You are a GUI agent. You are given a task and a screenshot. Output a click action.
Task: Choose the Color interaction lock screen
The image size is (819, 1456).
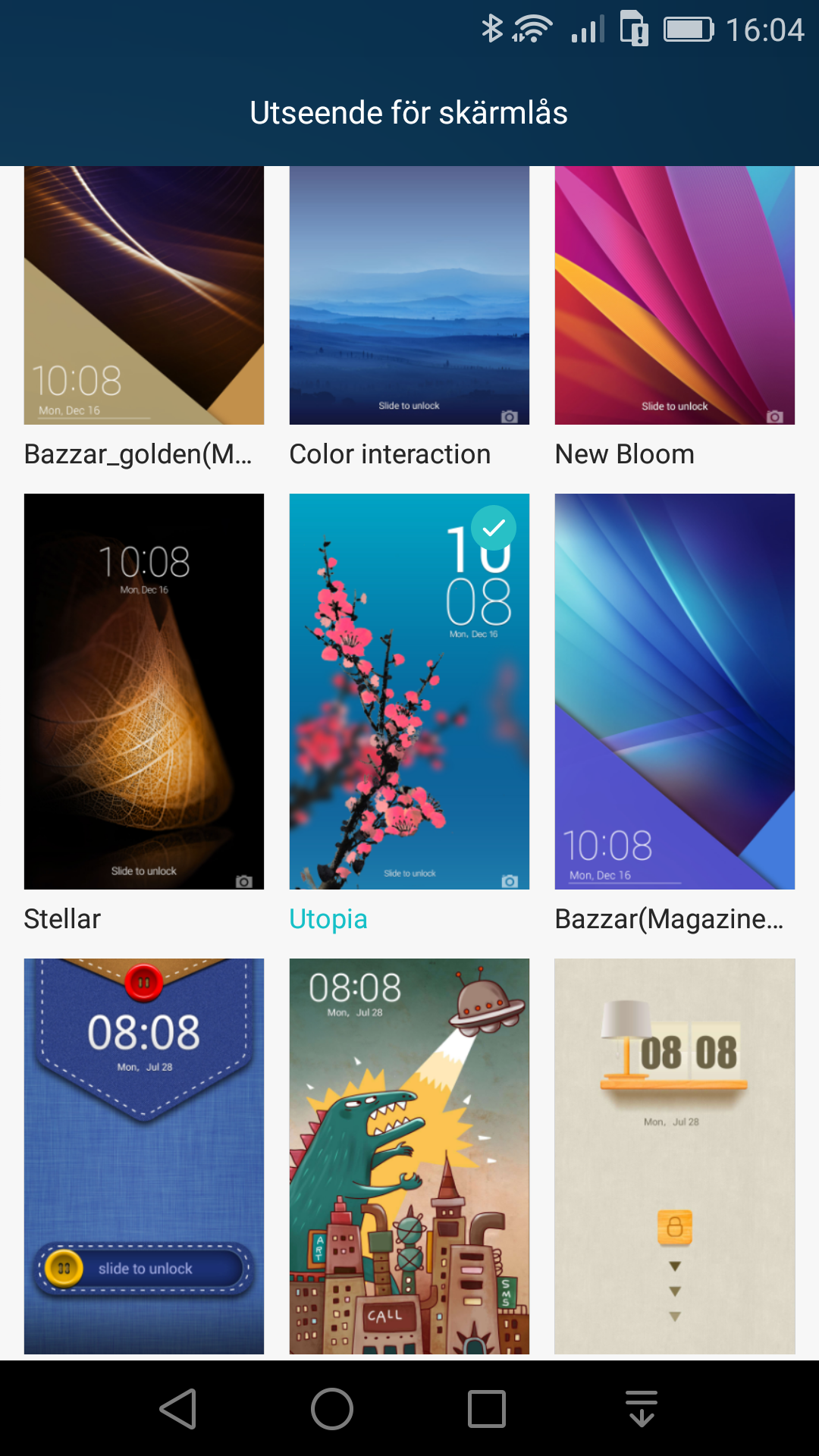(x=409, y=296)
